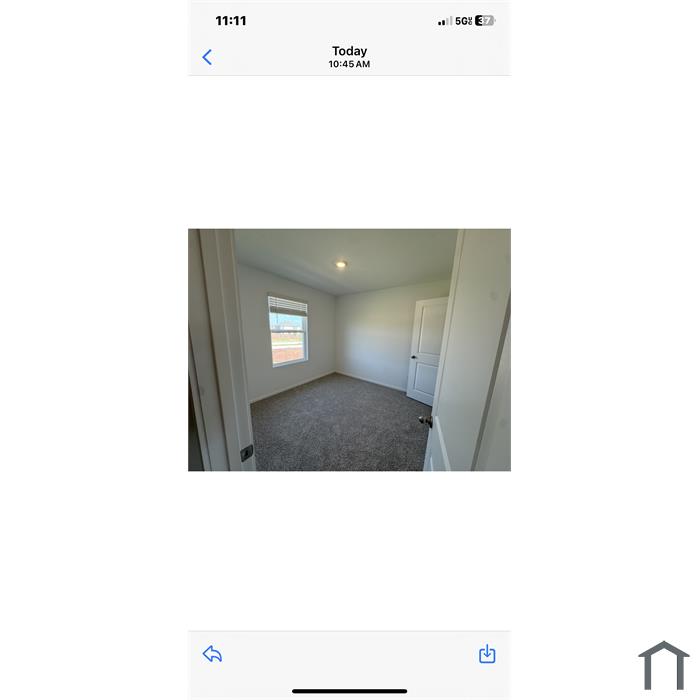Image resolution: width=700 pixels, height=700 pixels.
Task: Tap the reply arrow icon
Action: [x=212, y=654]
